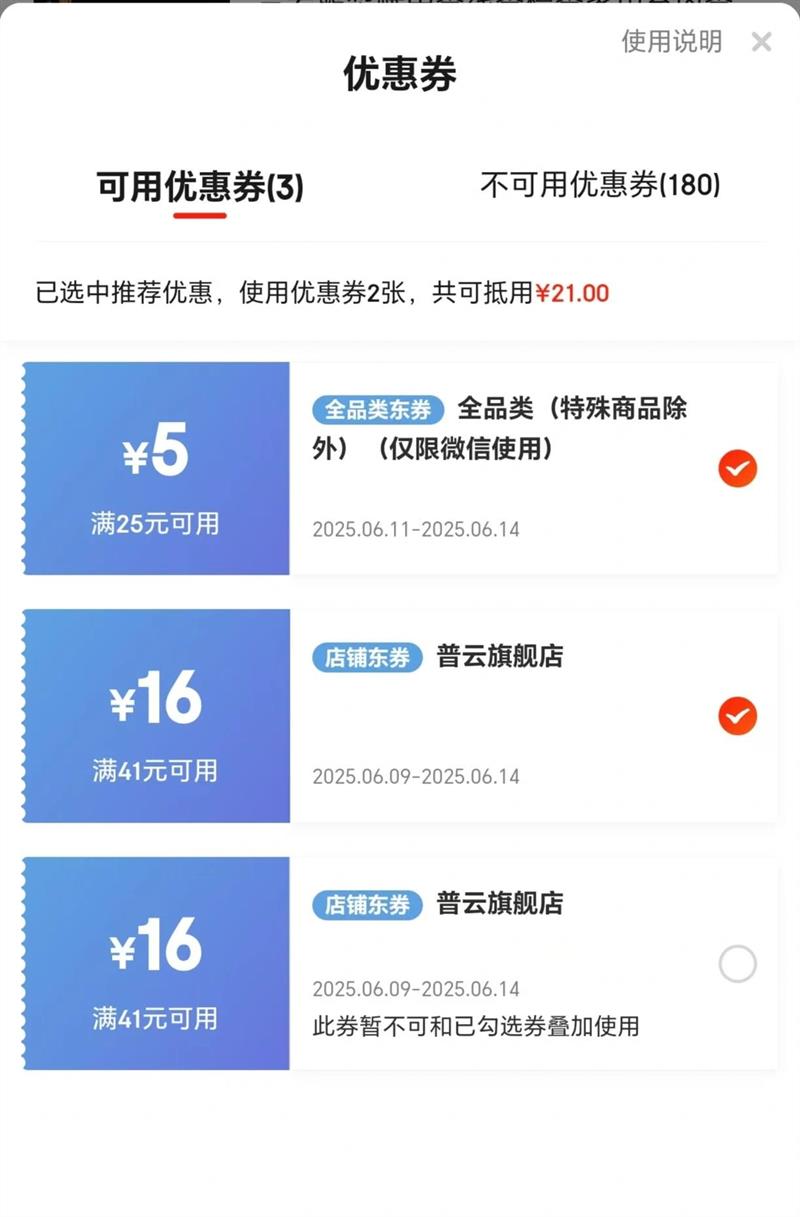Image resolution: width=800 pixels, height=1217 pixels.
Task: Switch to 不可用优惠券(180) tab
Action: point(600,185)
